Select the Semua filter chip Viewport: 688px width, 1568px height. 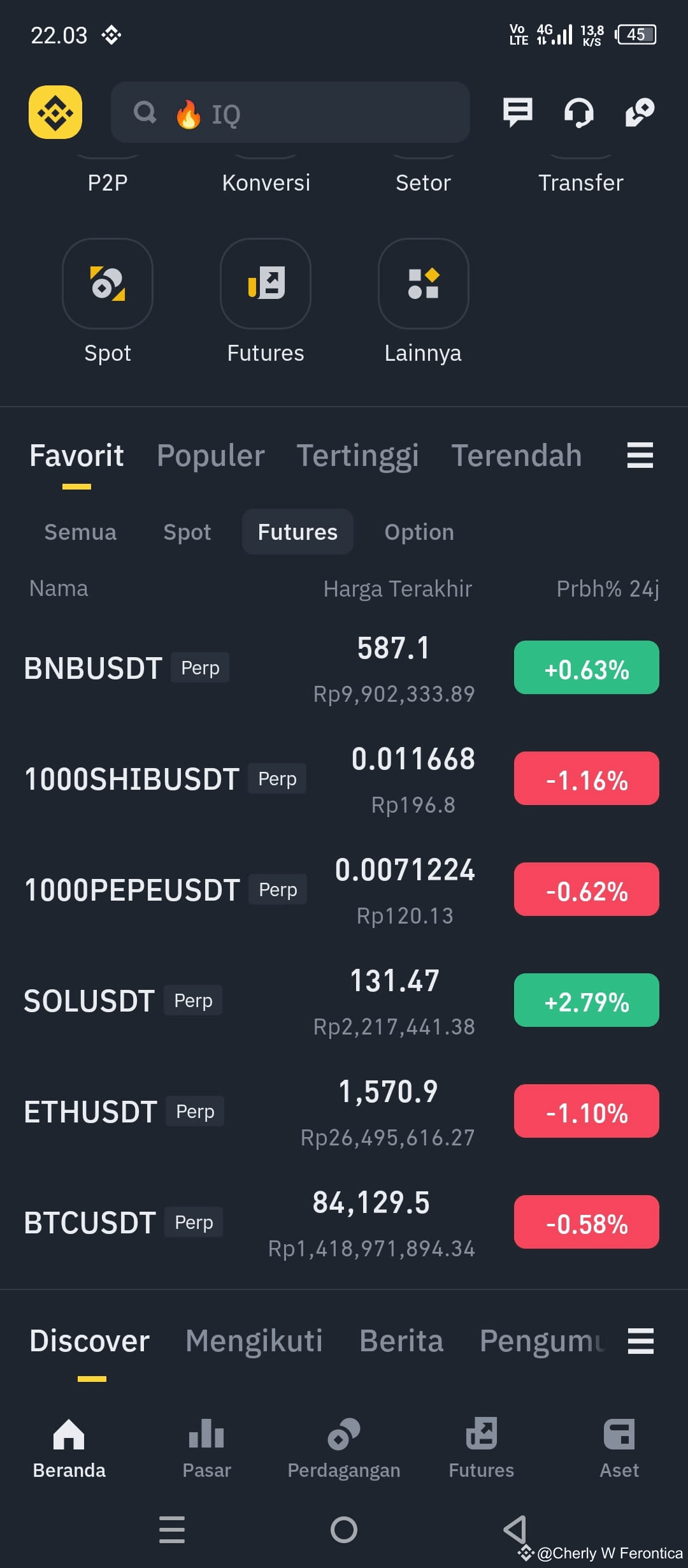coord(80,532)
